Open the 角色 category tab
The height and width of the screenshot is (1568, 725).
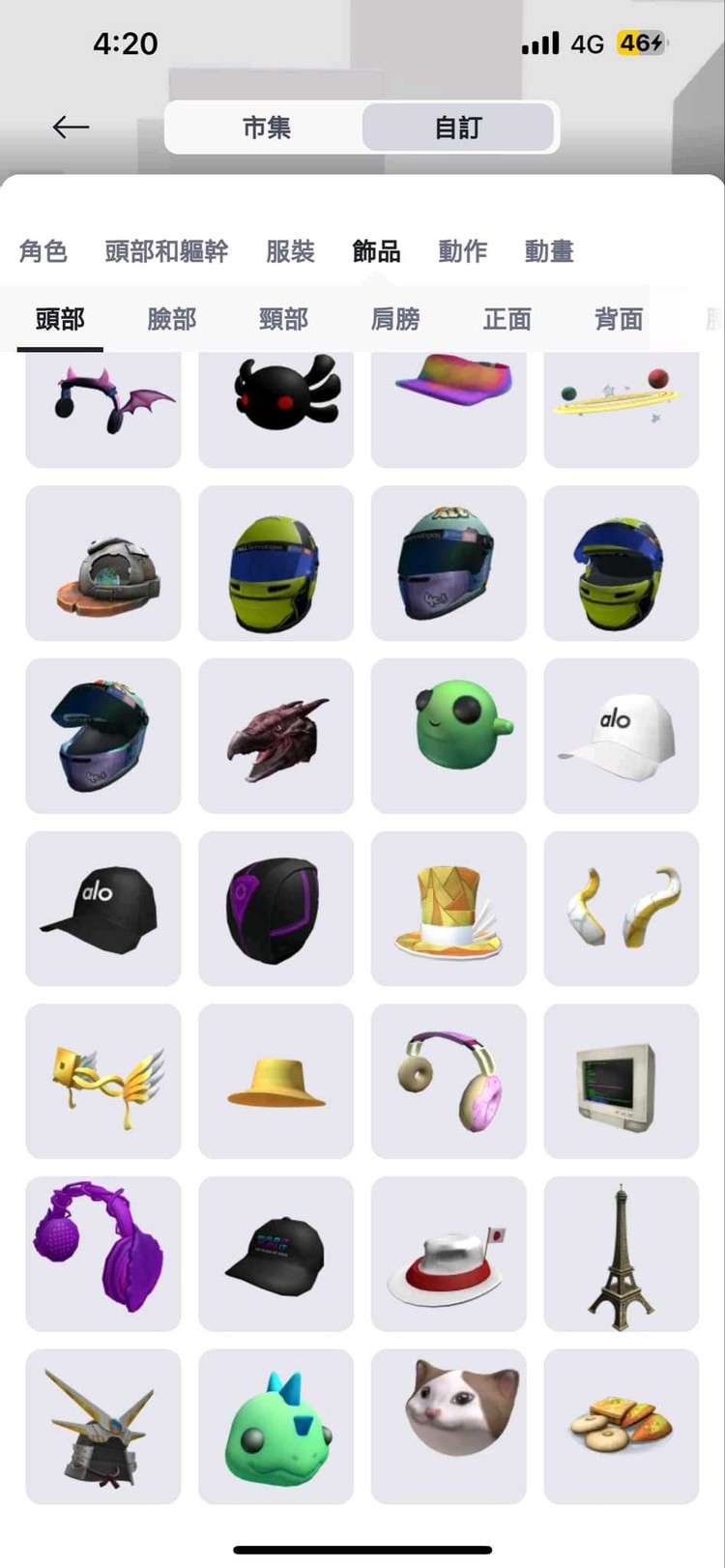point(43,251)
